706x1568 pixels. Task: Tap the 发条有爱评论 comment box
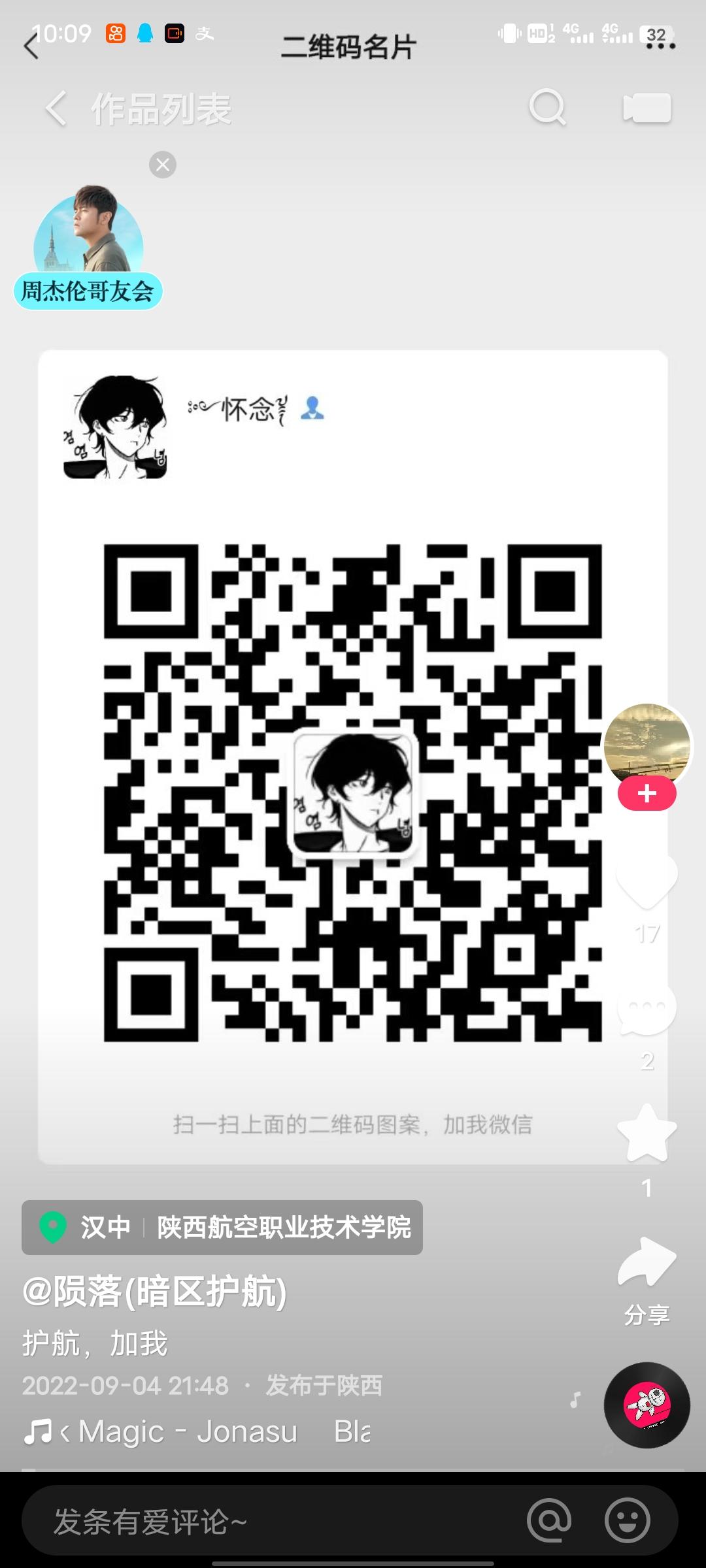pos(275,1521)
